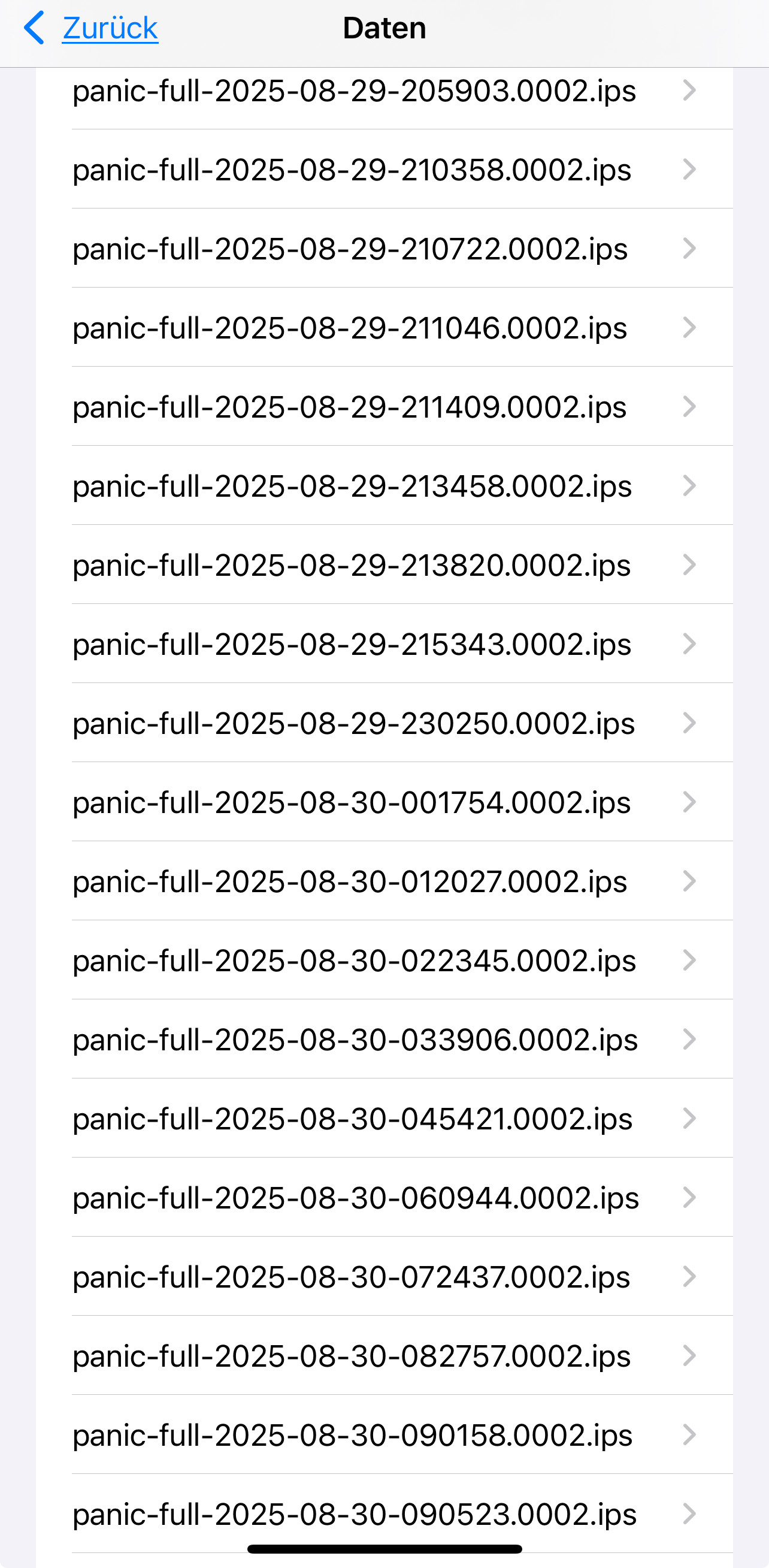Go back via the Zurück button
The image size is (769, 1568).
click(91, 29)
